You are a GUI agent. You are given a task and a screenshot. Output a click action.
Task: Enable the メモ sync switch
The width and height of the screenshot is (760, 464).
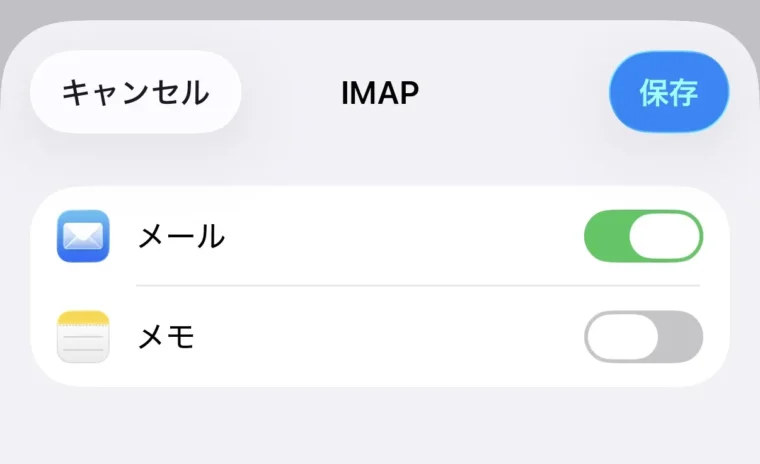tap(643, 337)
